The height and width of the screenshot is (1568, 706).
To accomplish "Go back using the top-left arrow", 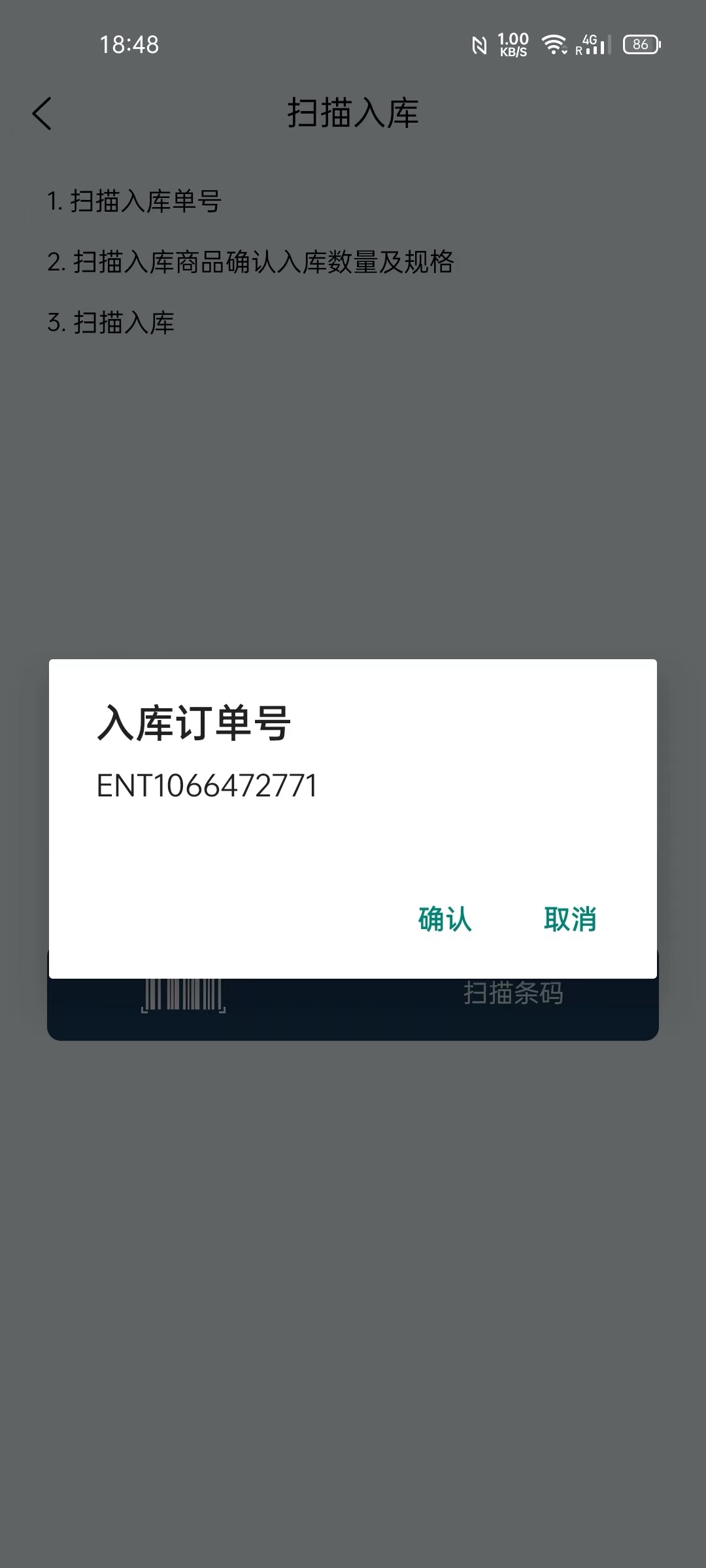I will click(x=42, y=114).
